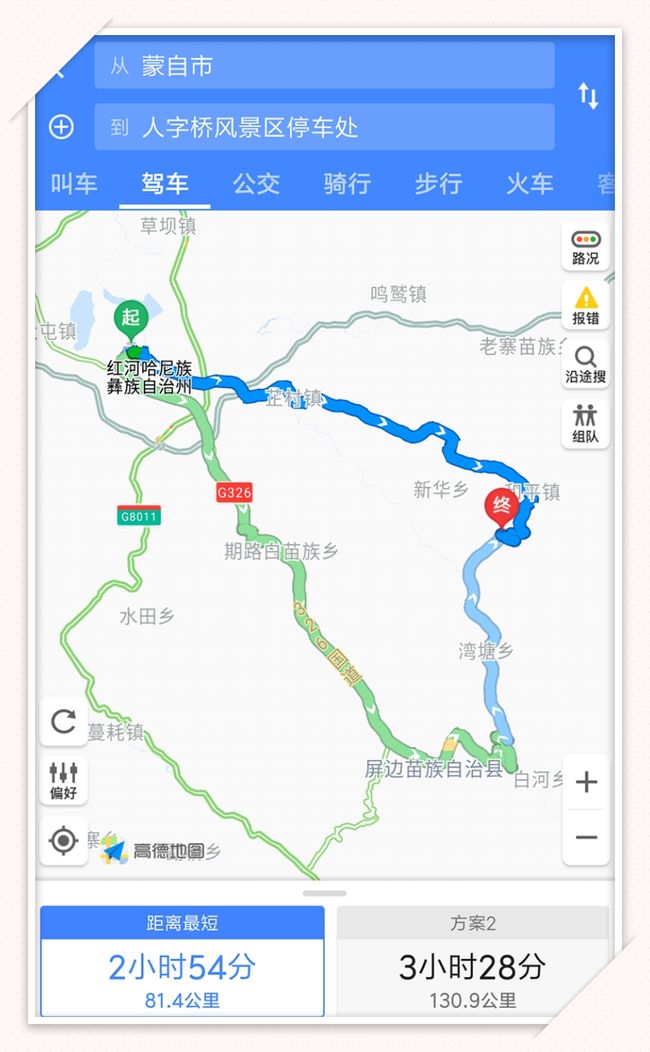Open 报错 error report
This screenshot has width=650, height=1052.
(x=586, y=306)
